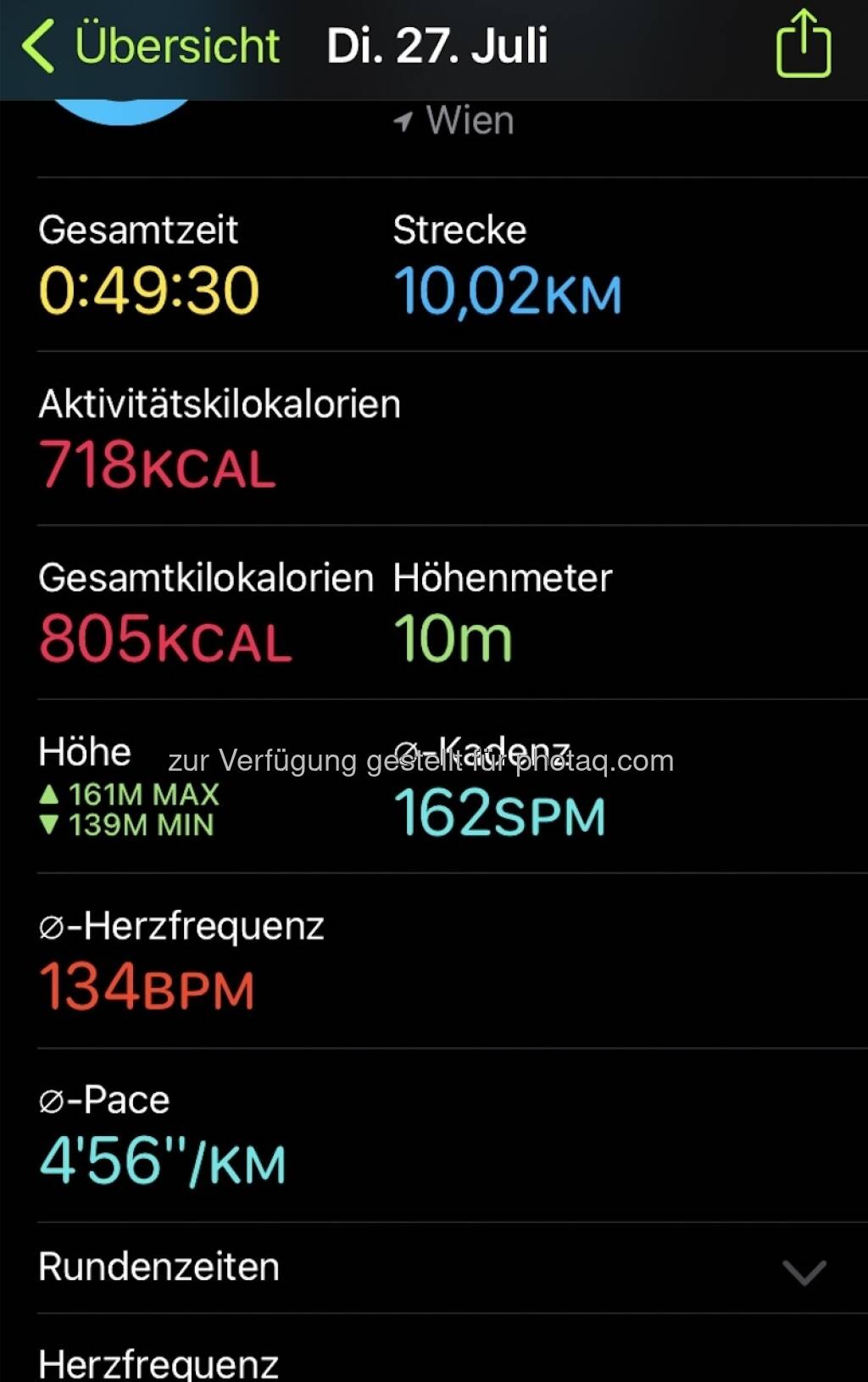
Task: Share this workout summary
Action: point(803,44)
